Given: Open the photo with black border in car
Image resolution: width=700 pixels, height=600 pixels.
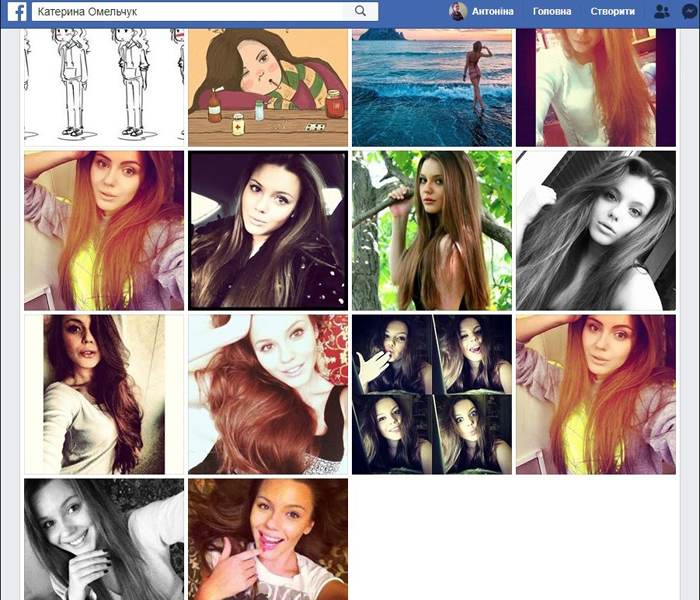Looking at the screenshot, I should (268, 231).
